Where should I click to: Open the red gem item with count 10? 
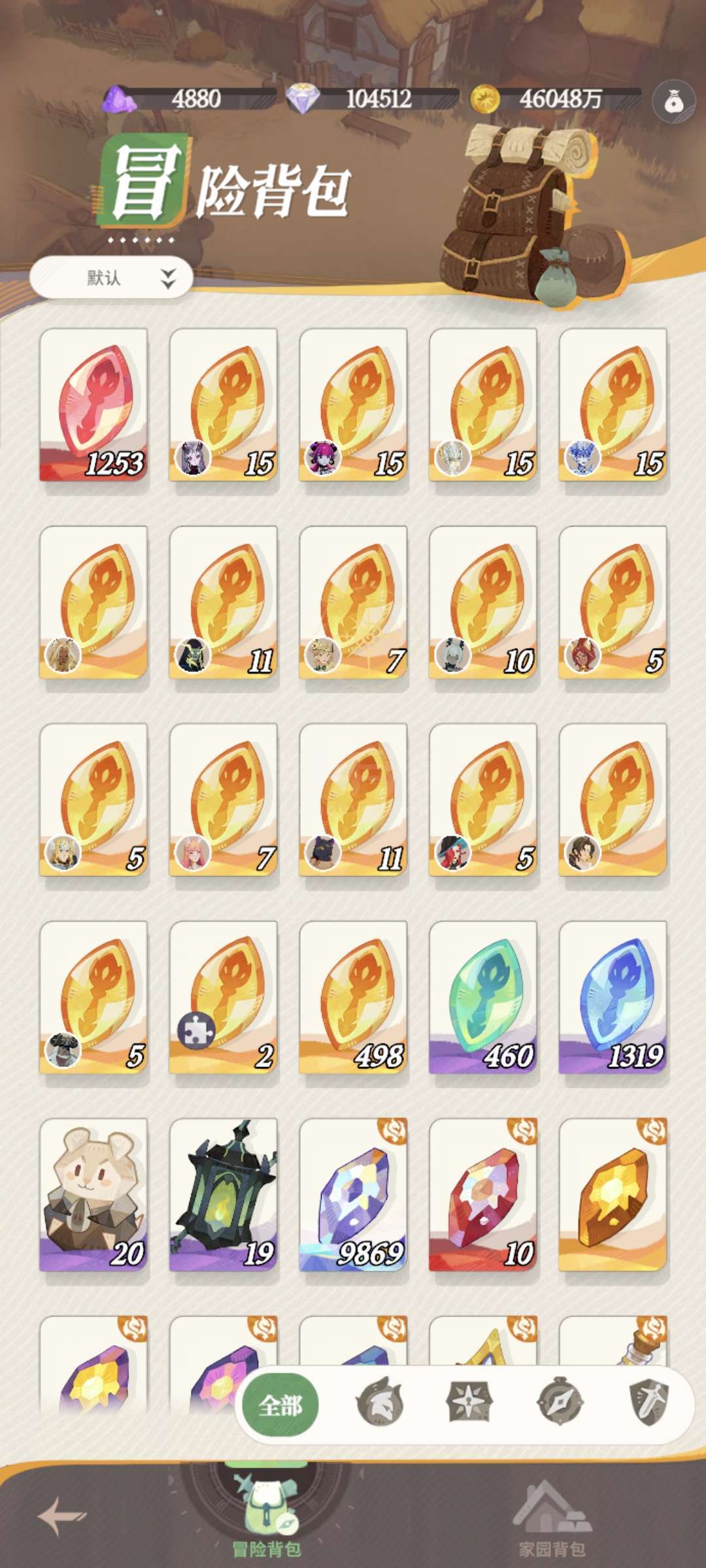pyautogui.click(x=483, y=1195)
